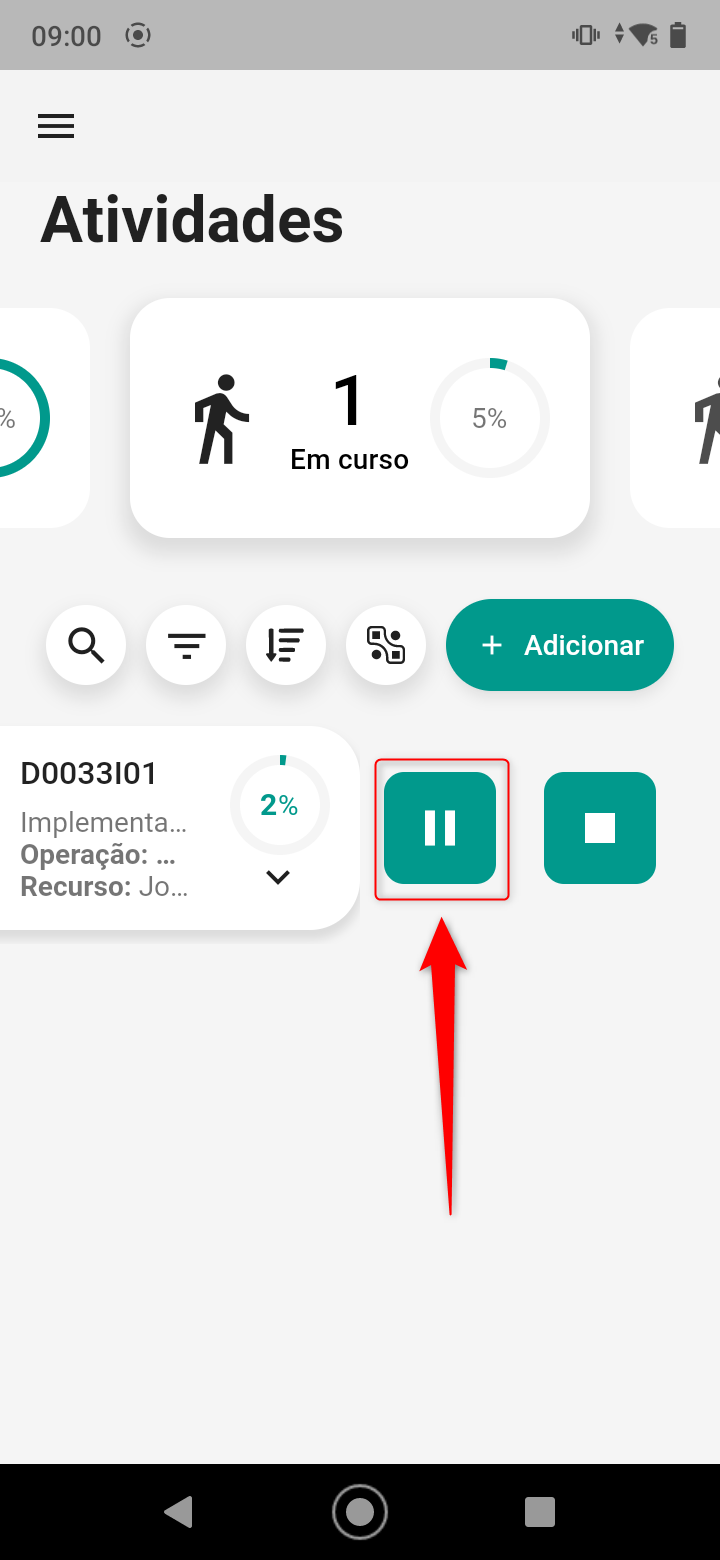Add a new activity with Adicionar
The height and width of the screenshot is (1560, 720).
coord(560,645)
